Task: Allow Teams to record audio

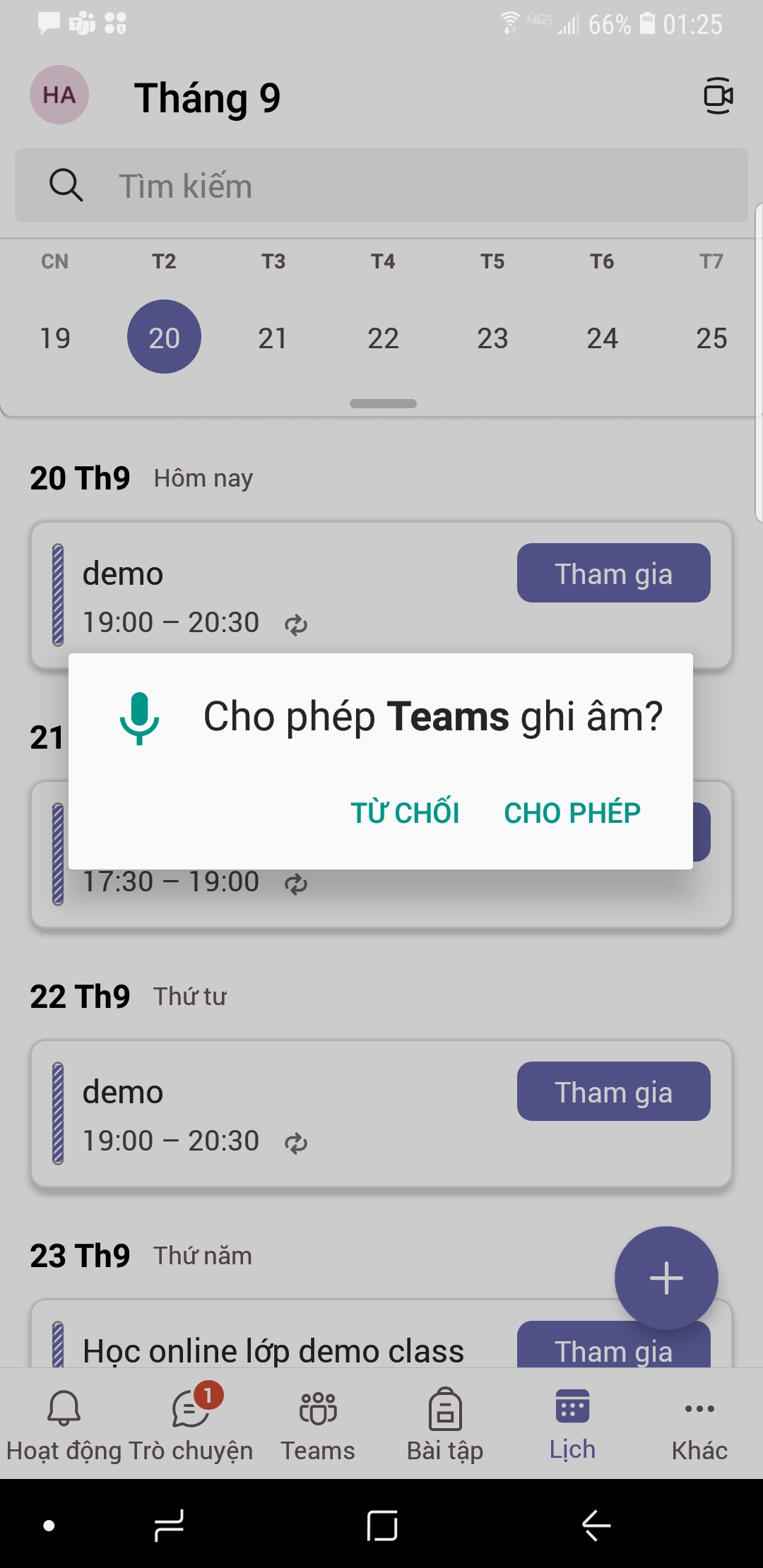Action: pyautogui.click(x=572, y=813)
